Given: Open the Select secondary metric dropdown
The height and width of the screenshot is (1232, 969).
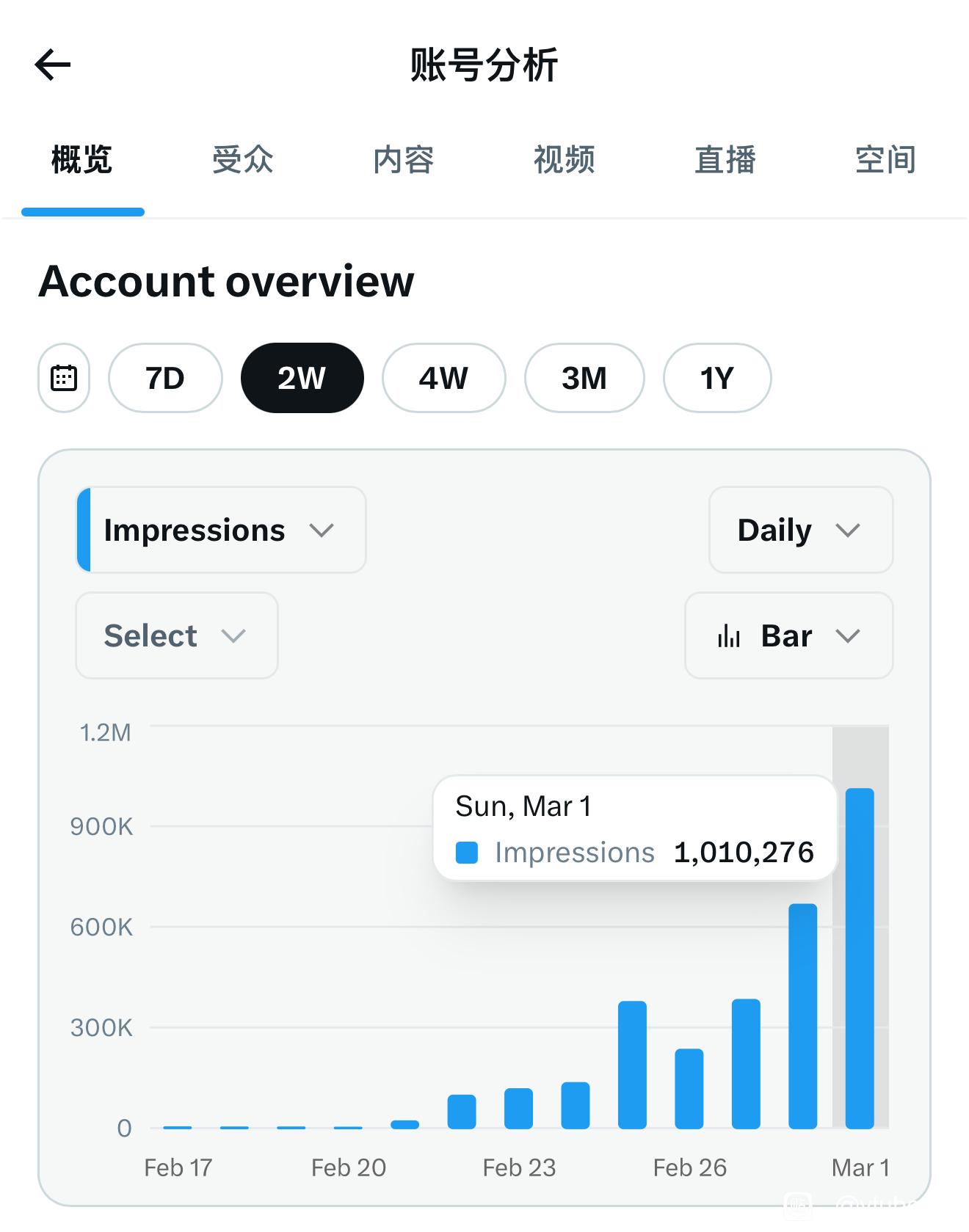Looking at the screenshot, I should tap(177, 635).
